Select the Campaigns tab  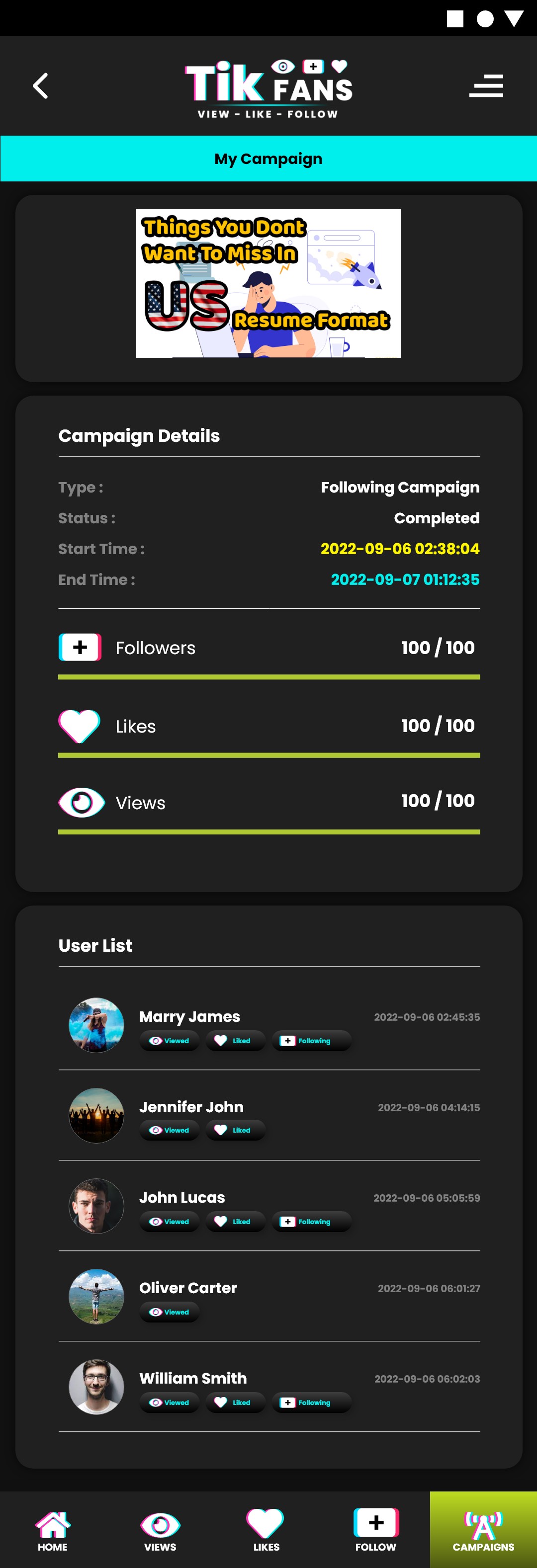pos(483,1530)
